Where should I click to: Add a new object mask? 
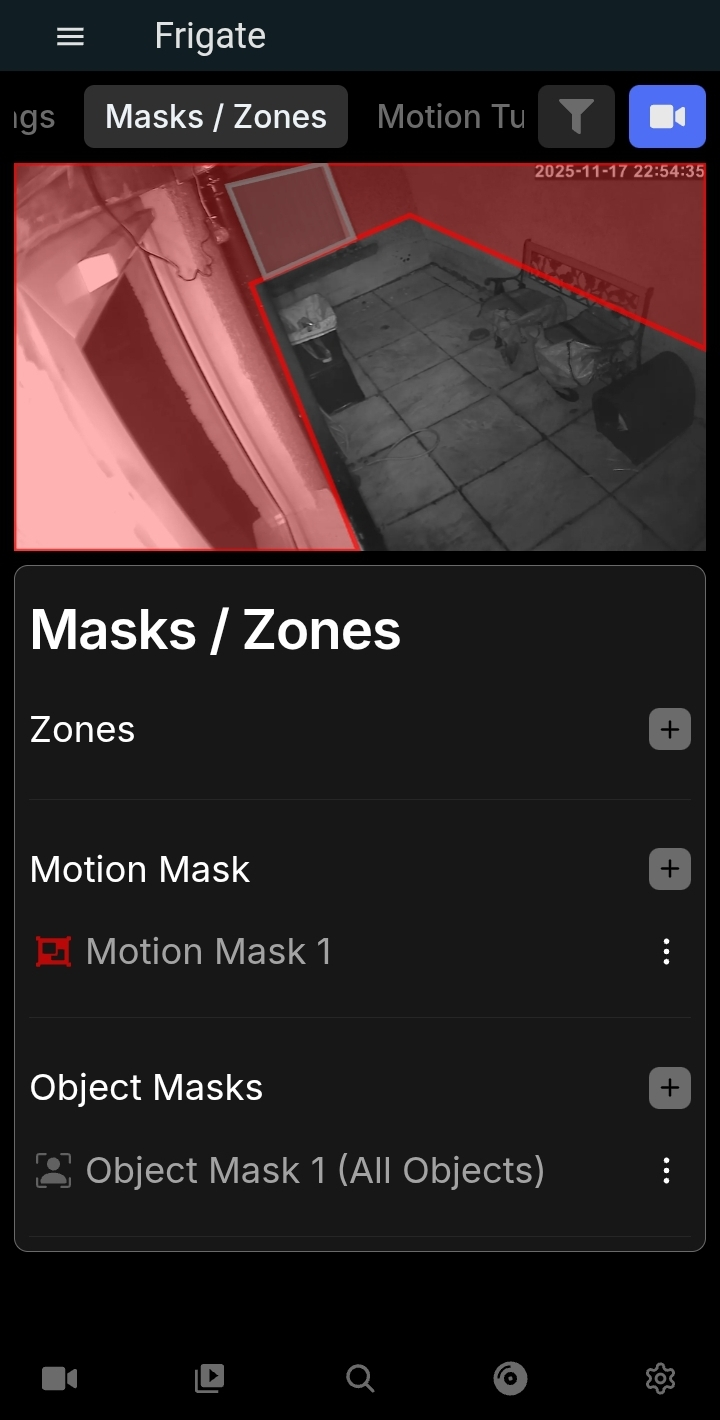coord(669,1088)
